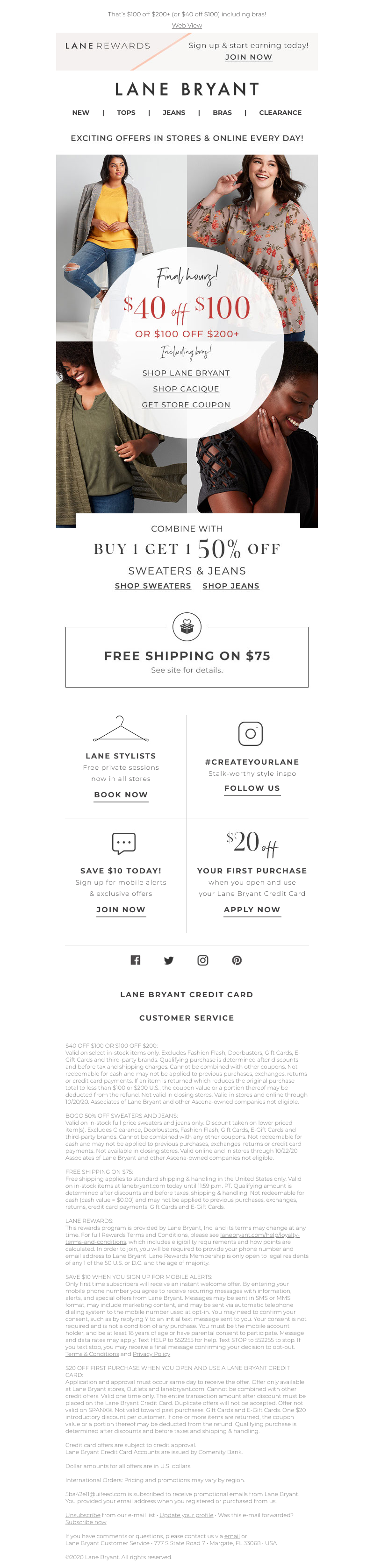Open Shop Sweaters link
Image resolution: width=374 pixels, height=1568 pixels.
pos(153,586)
